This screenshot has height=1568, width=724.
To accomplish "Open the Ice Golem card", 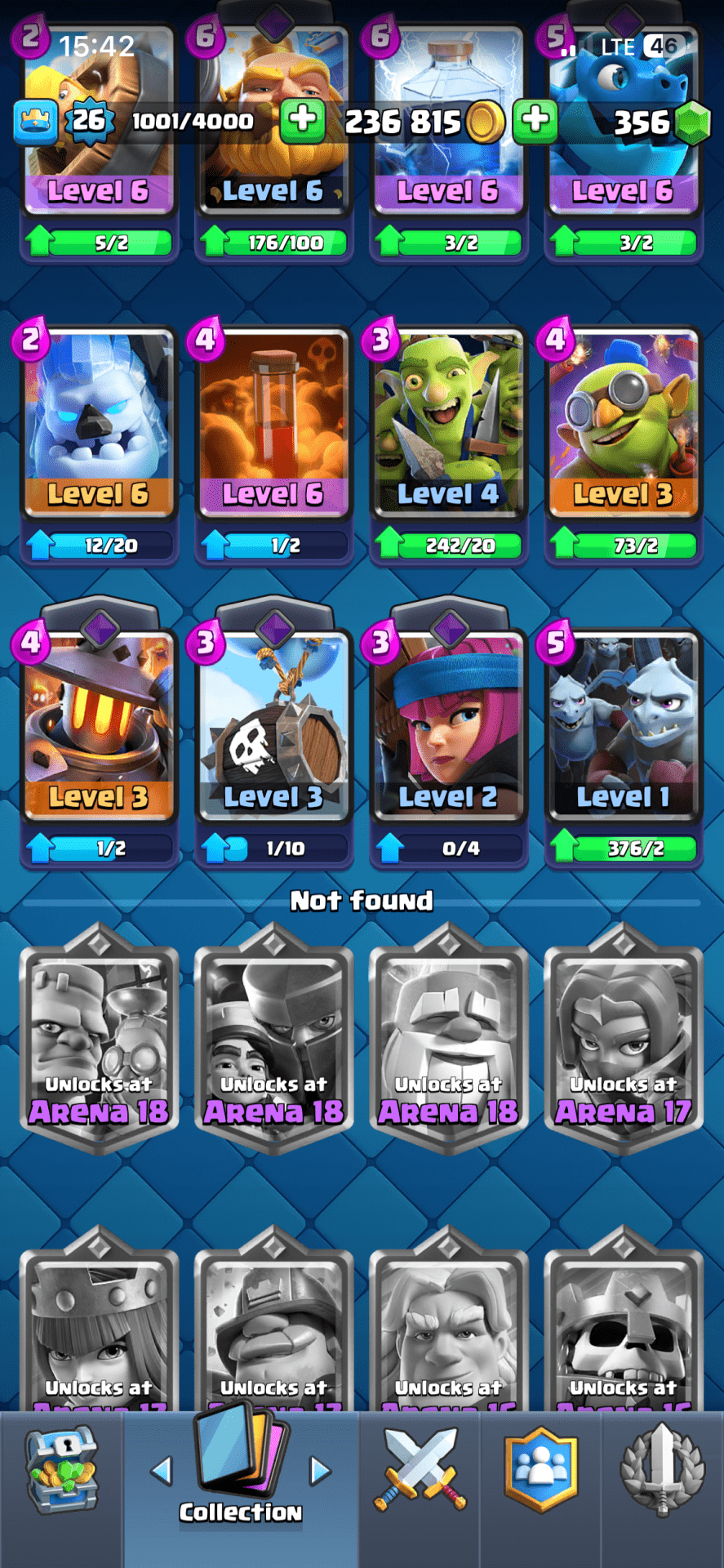I will click(98, 425).
